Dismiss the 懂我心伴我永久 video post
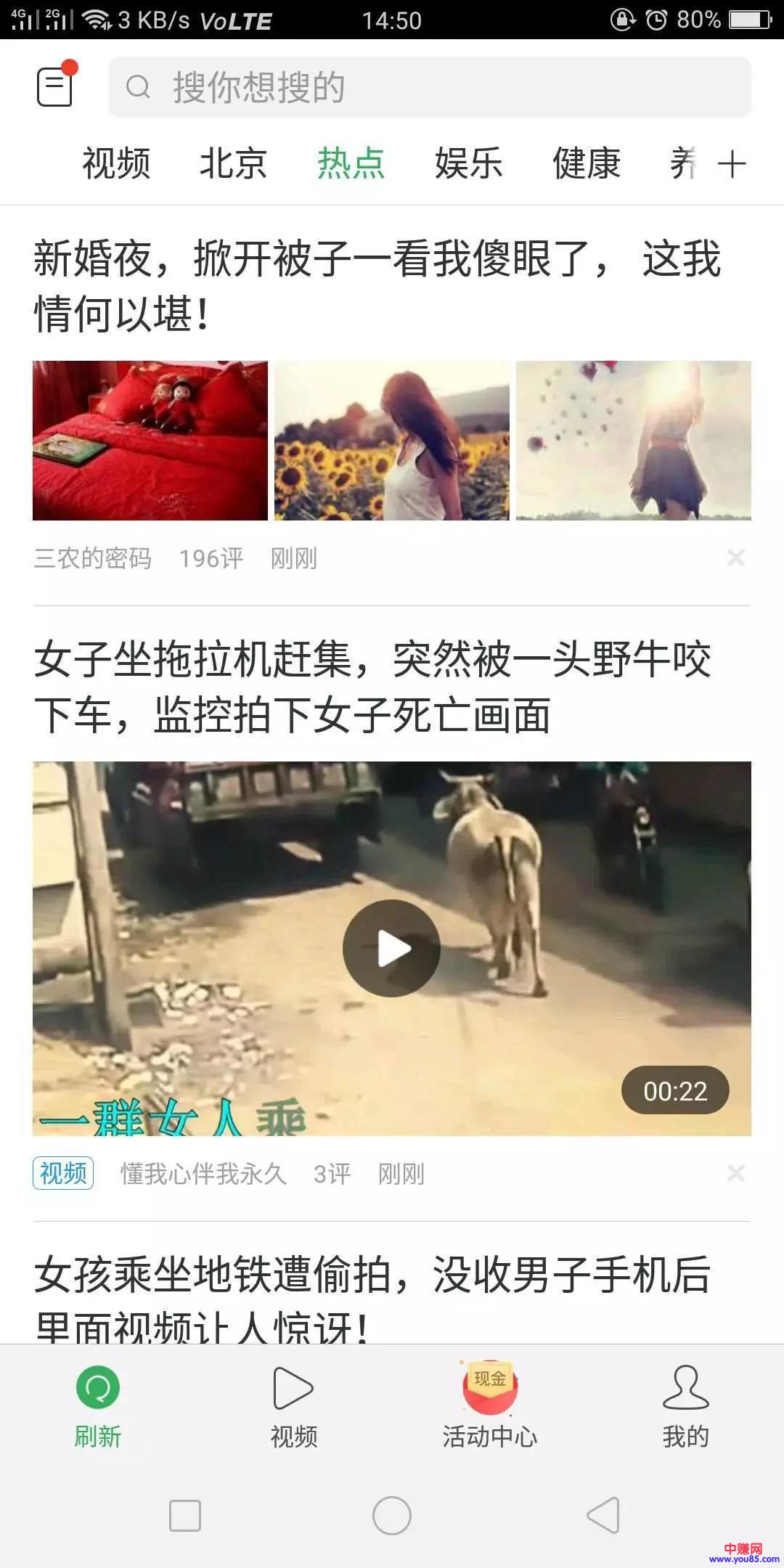Image resolution: width=784 pixels, height=1568 pixels. (x=735, y=1174)
